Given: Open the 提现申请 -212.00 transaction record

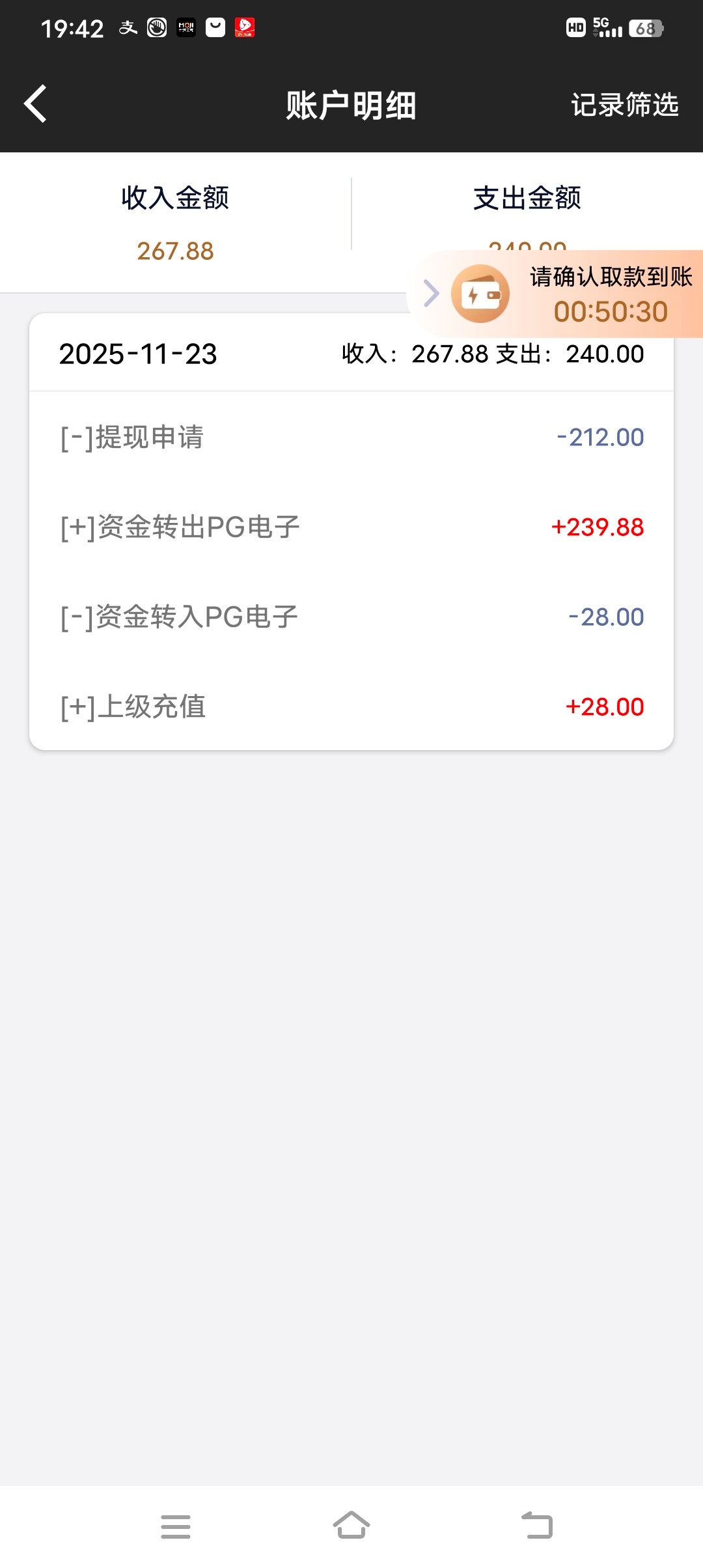Looking at the screenshot, I should (x=351, y=438).
